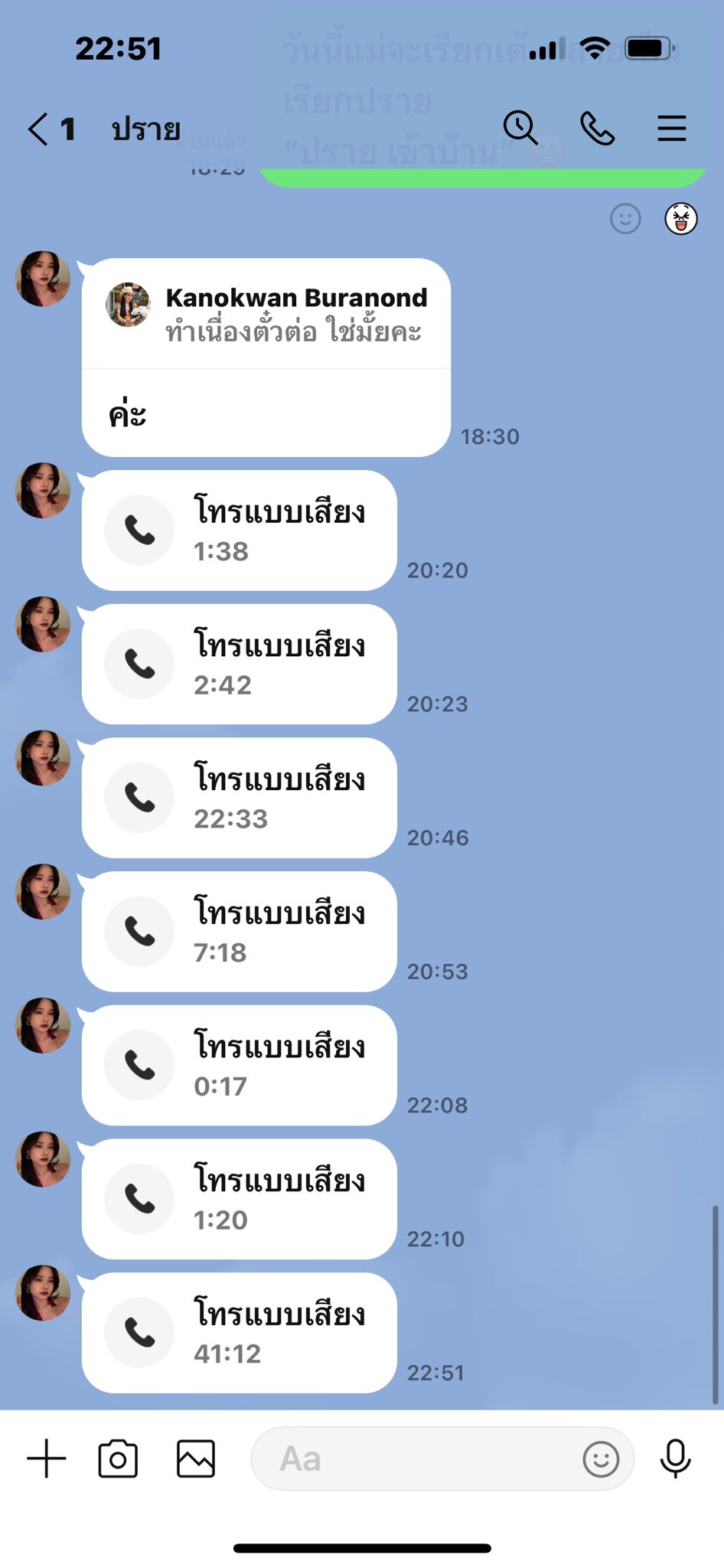This screenshot has height=1568, width=724.
Task: Open the camera to take a photo
Action: click(x=118, y=1459)
